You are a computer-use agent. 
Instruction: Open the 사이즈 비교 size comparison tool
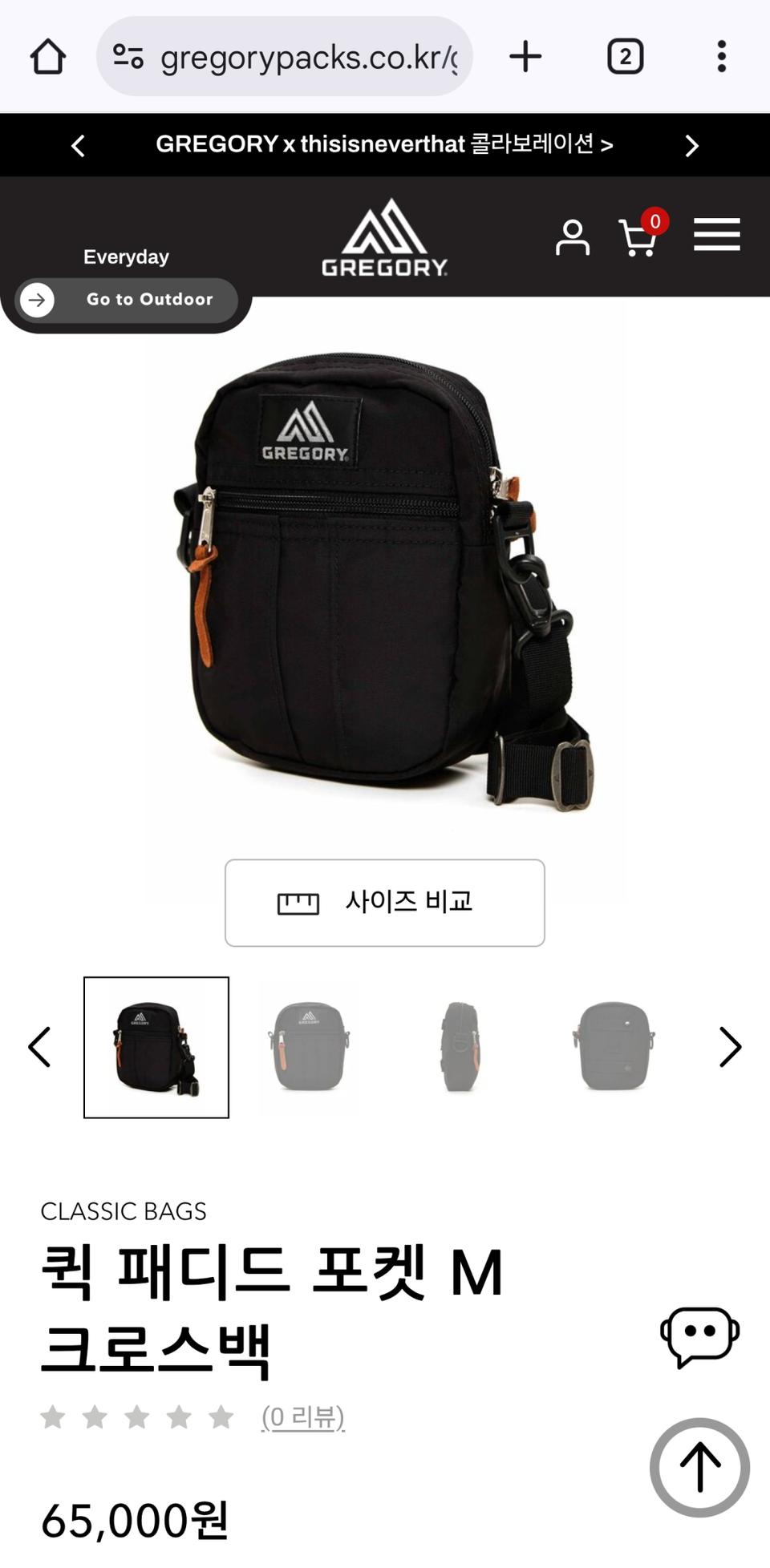[384, 902]
